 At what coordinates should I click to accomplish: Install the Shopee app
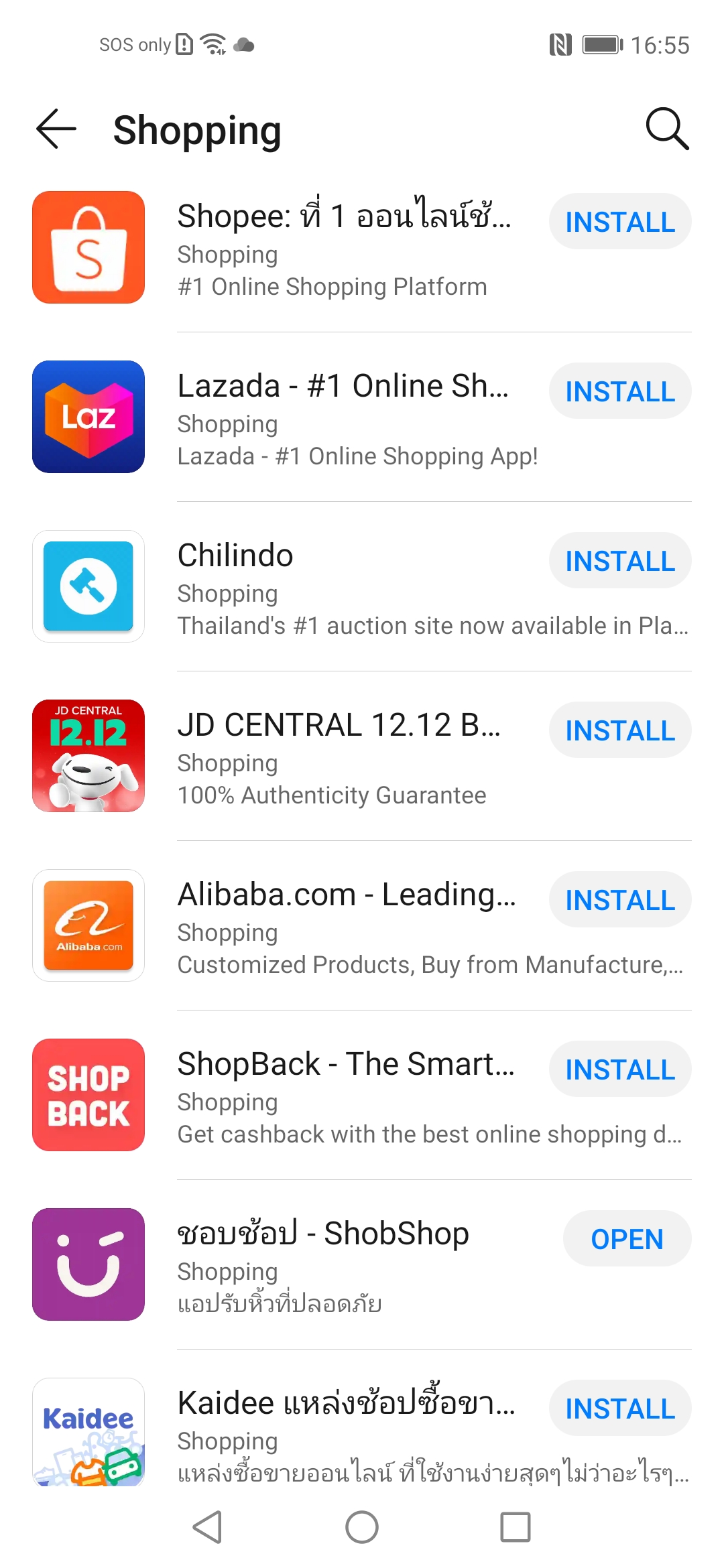pyautogui.click(x=619, y=222)
